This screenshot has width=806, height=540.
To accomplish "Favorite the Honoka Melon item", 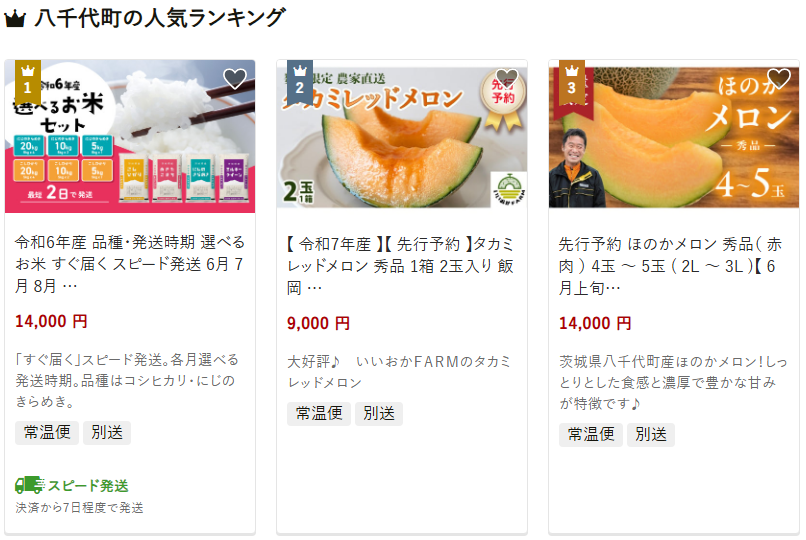I will [x=779, y=79].
